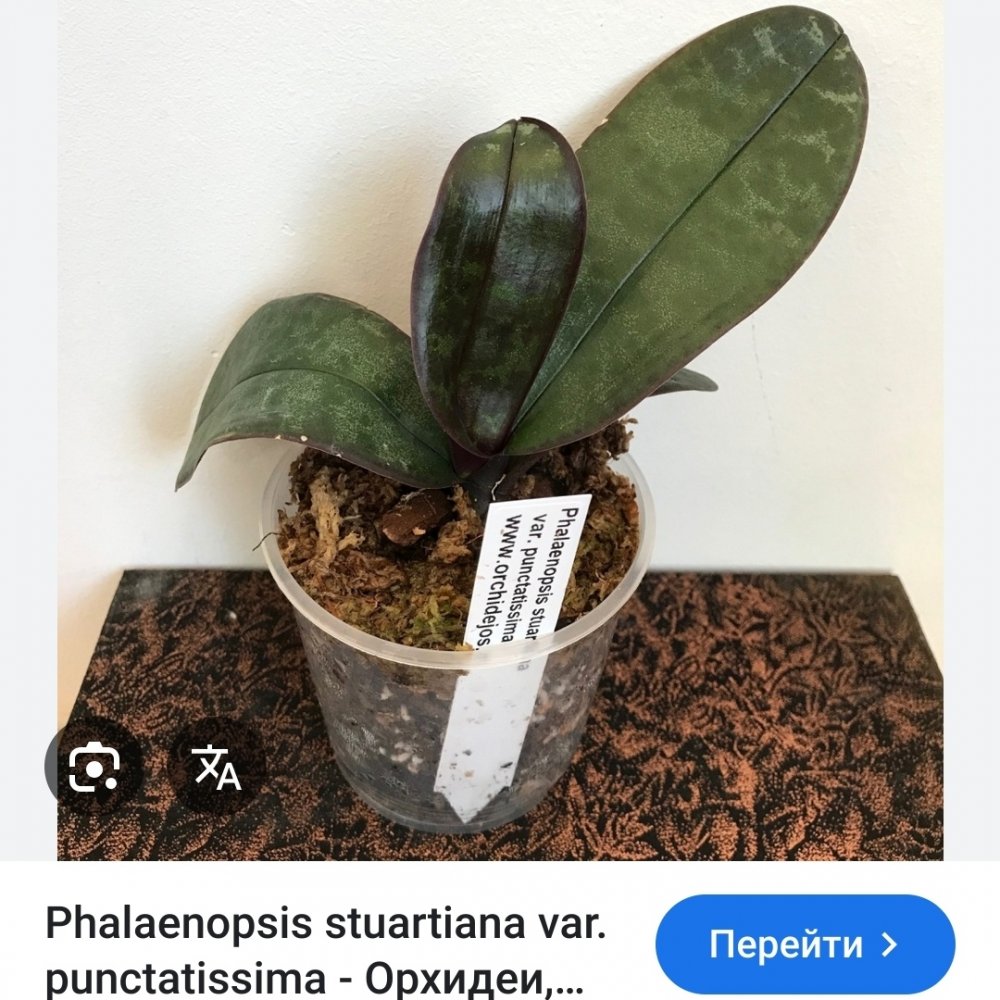Tap the blue Перейти button
Screen dimensions: 1000x1000
point(805,944)
